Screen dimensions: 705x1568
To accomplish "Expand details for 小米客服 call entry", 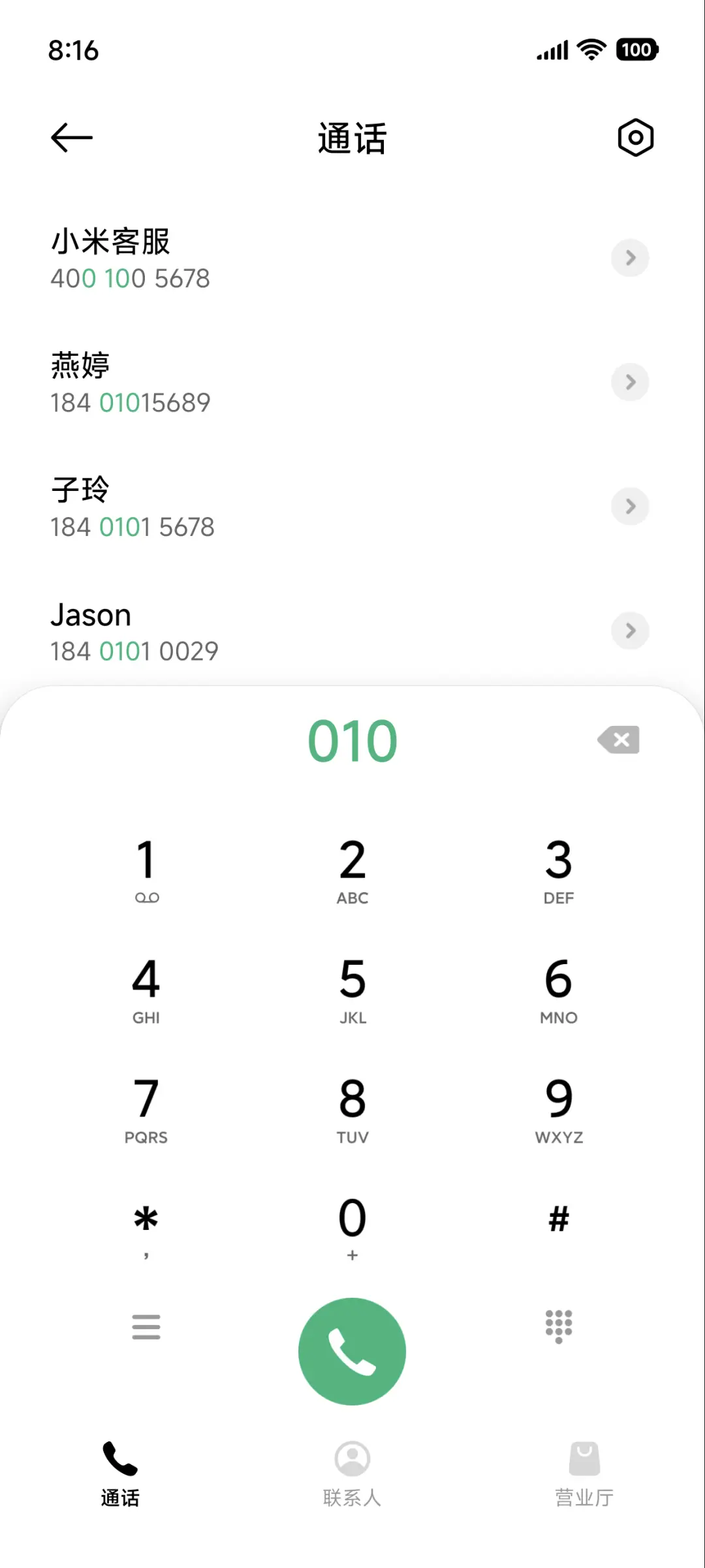I will [630, 258].
